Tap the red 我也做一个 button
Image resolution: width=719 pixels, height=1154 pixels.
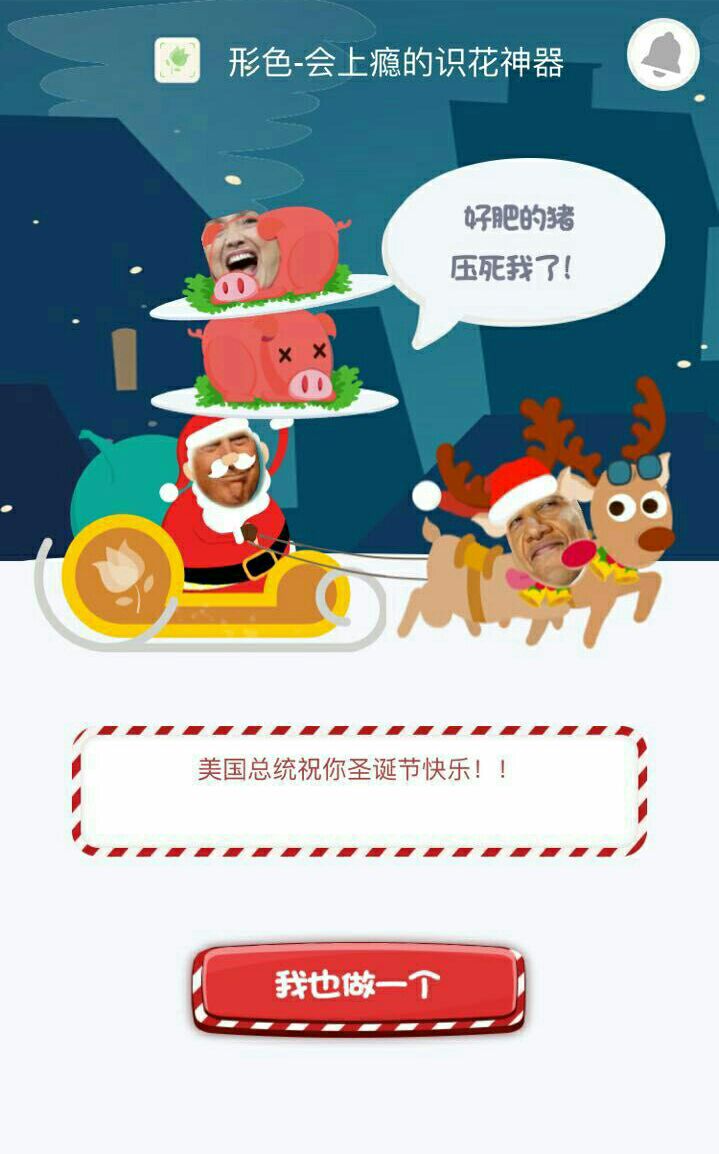(x=358, y=985)
